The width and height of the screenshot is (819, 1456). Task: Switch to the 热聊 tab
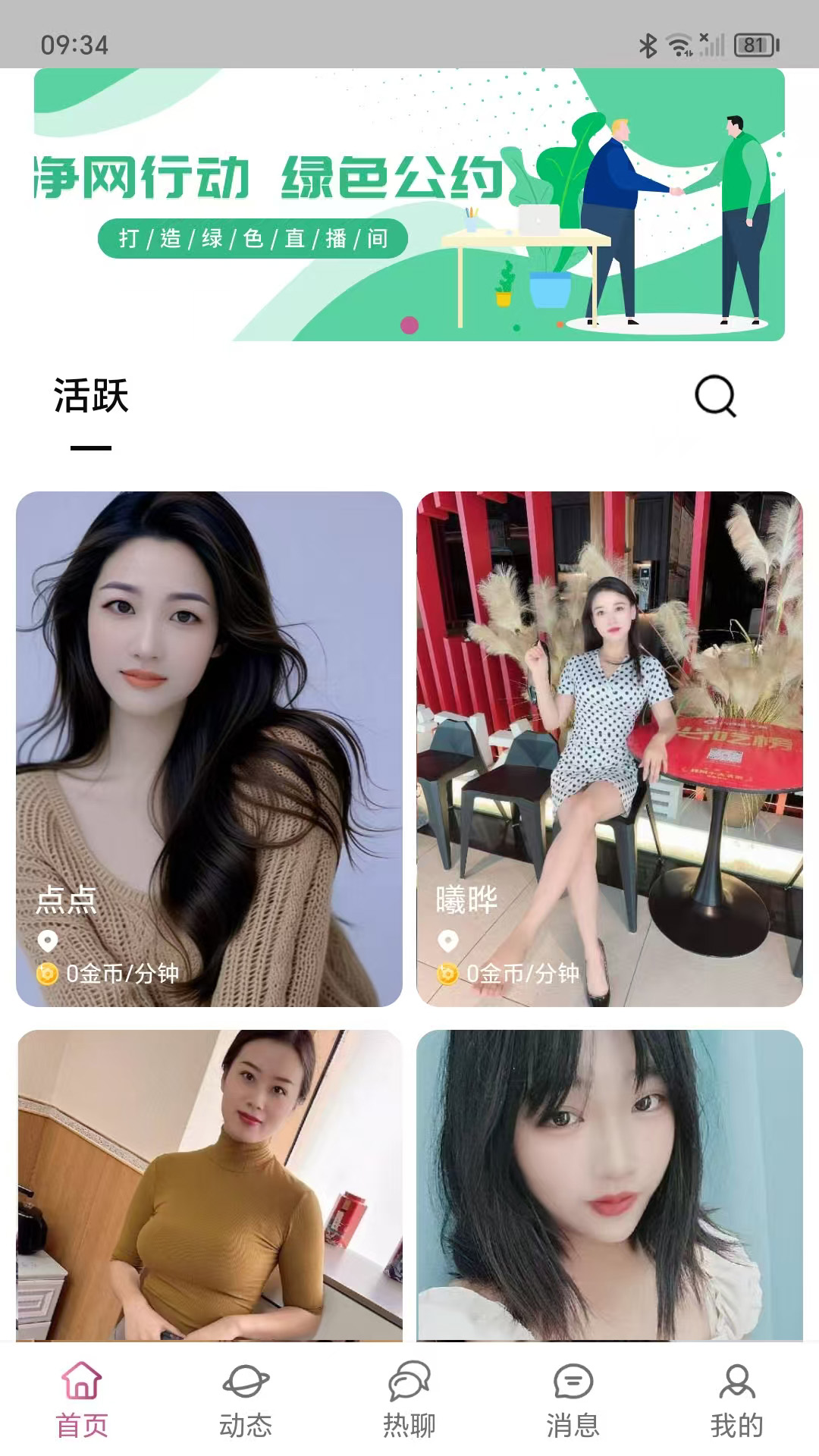[x=409, y=1400]
